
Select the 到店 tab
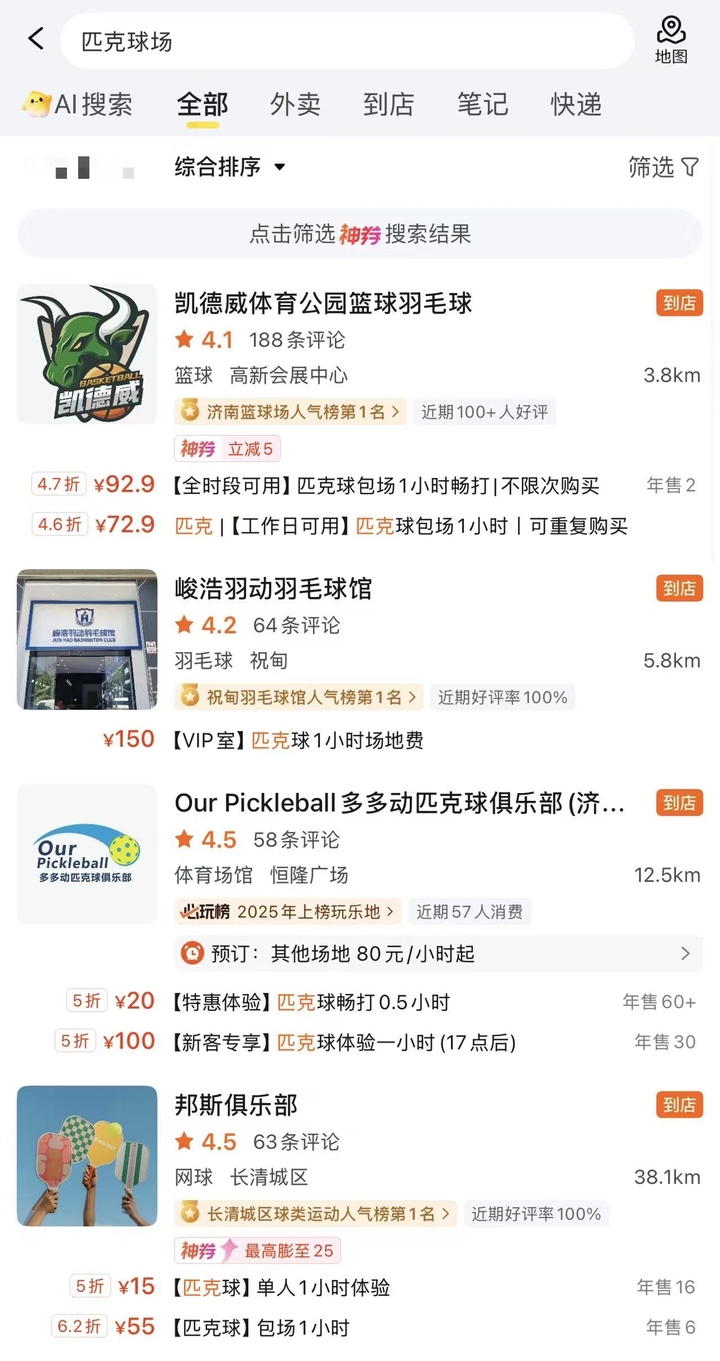pos(388,104)
